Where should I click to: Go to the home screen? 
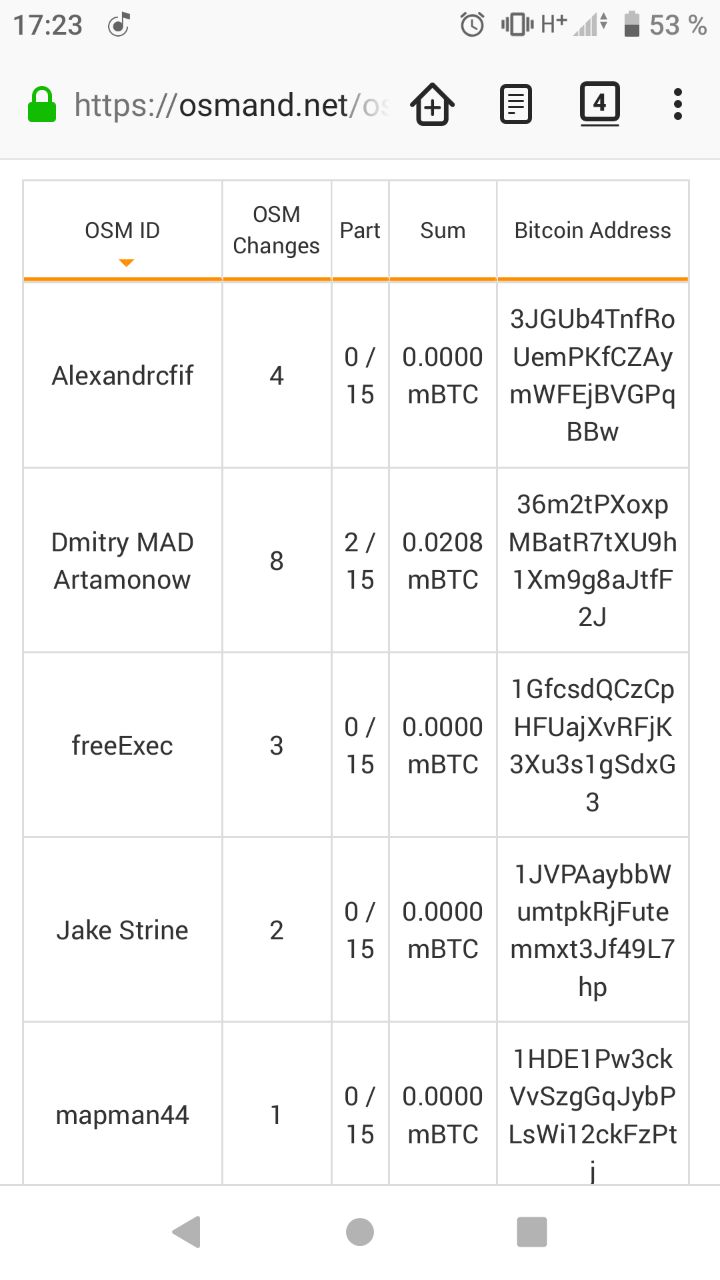360,1232
